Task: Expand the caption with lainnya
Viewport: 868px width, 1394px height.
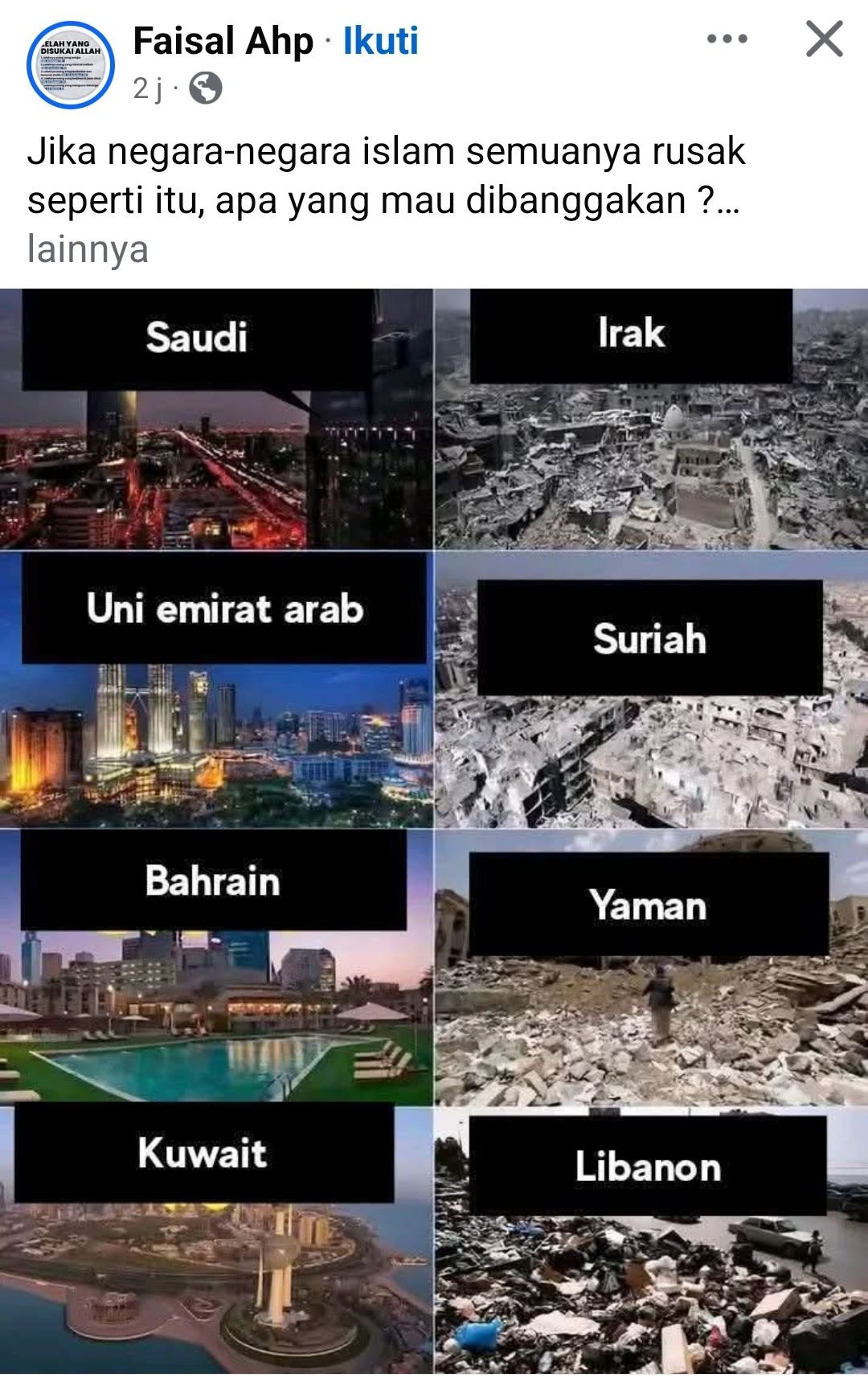Action: (88, 249)
